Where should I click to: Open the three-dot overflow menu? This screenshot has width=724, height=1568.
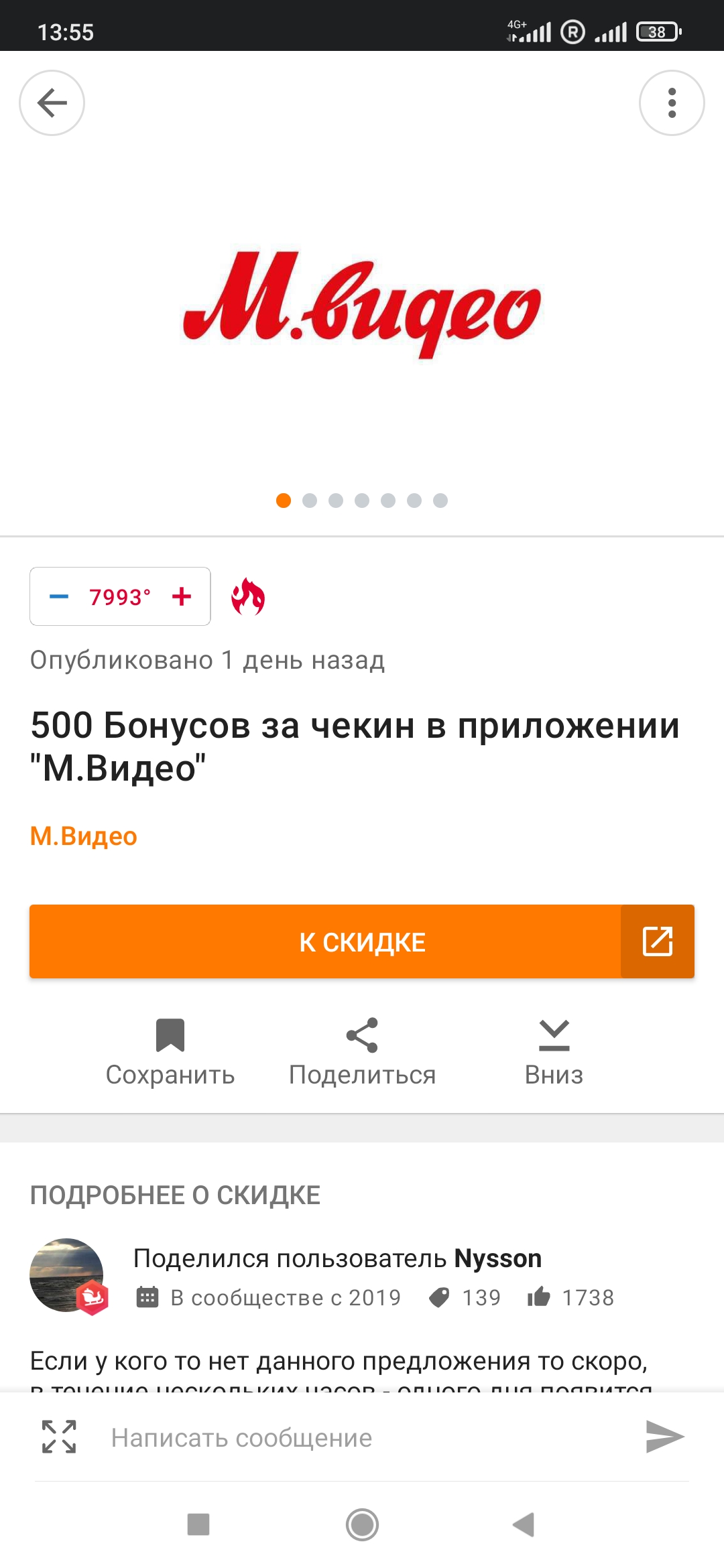pos(672,103)
